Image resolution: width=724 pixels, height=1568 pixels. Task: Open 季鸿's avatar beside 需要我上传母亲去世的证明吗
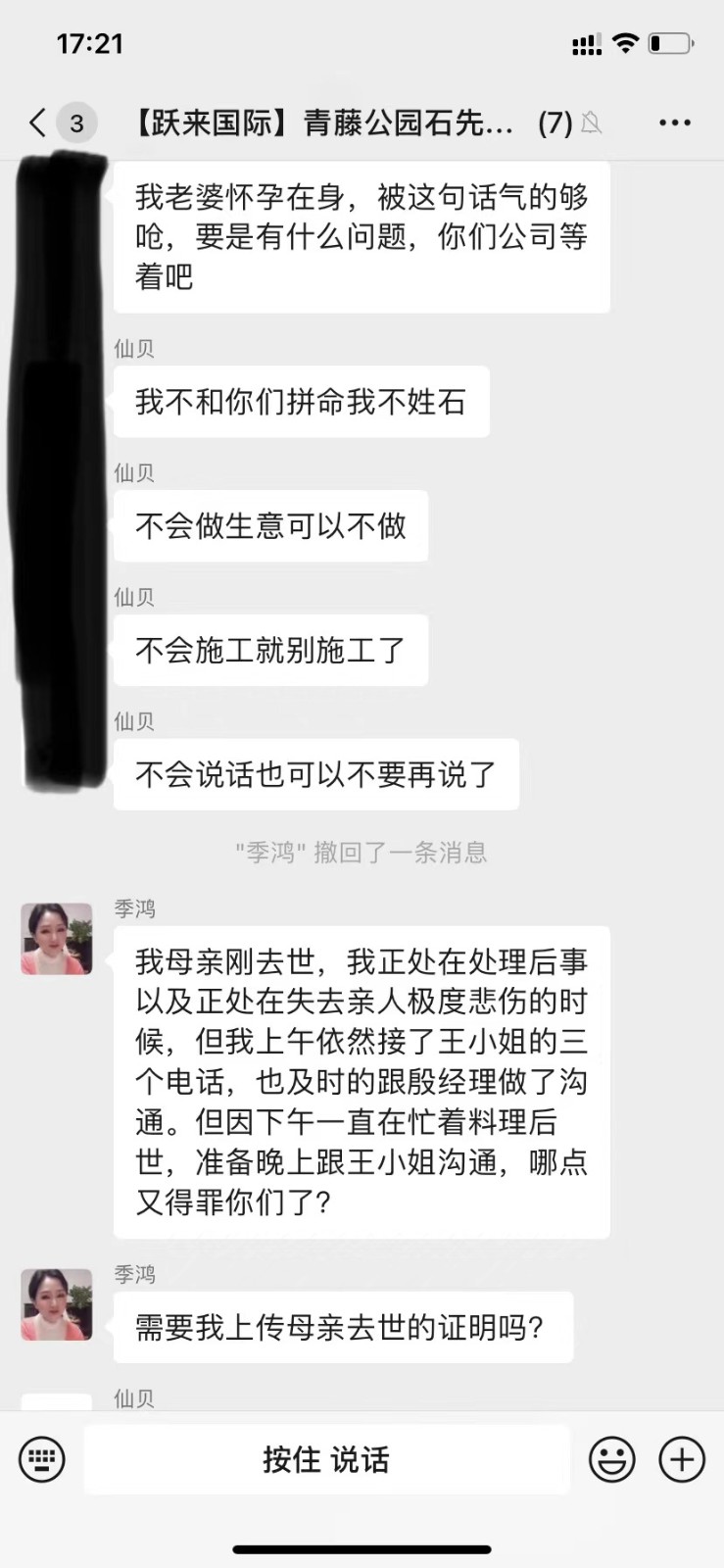[x=57, y=1304]
